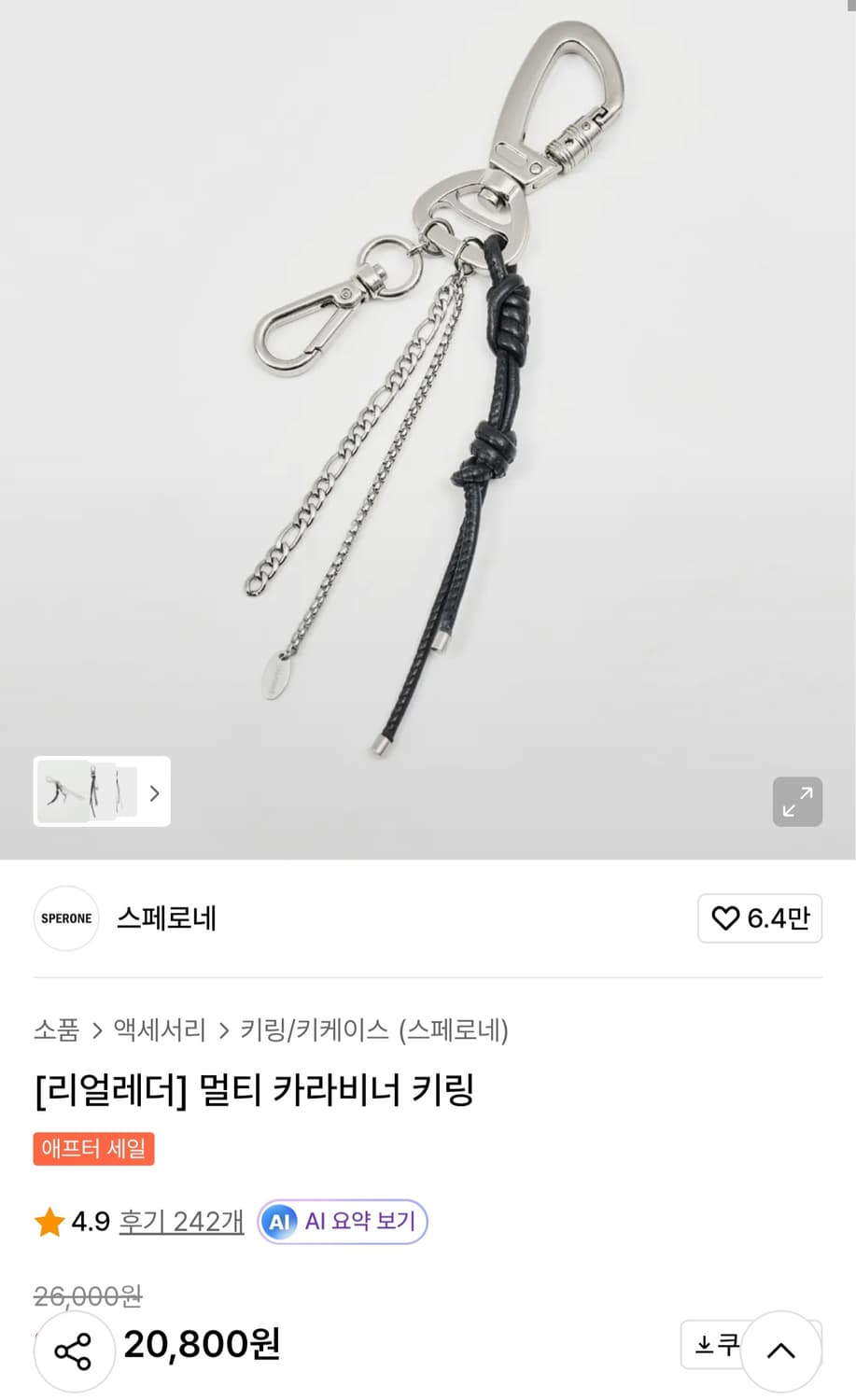Open the AI 요약 보기 summary feature
Viewport: 856px width, 1400px height.
342,1221
